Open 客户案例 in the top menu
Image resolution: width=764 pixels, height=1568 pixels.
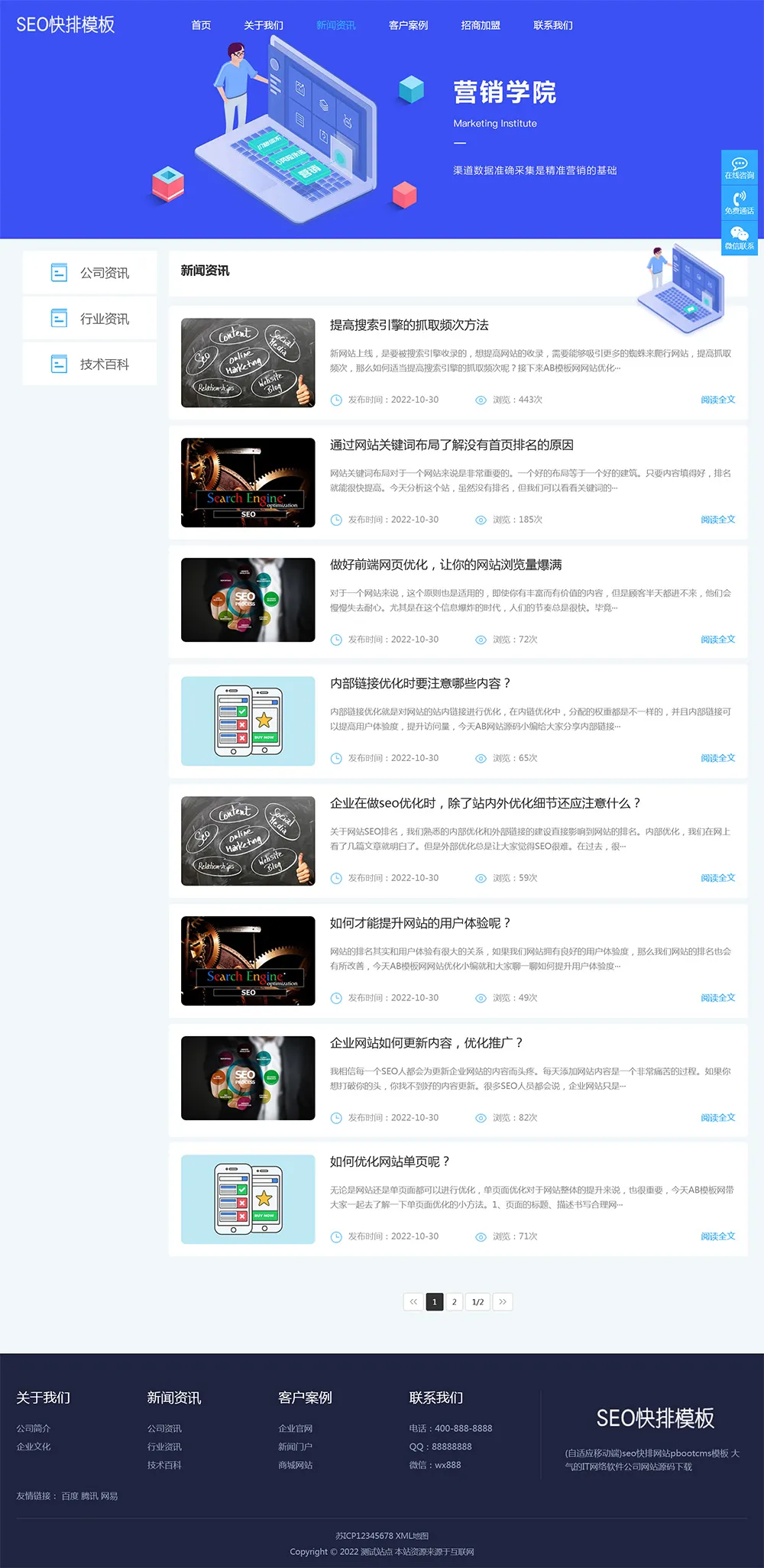[x=408, y=25]
